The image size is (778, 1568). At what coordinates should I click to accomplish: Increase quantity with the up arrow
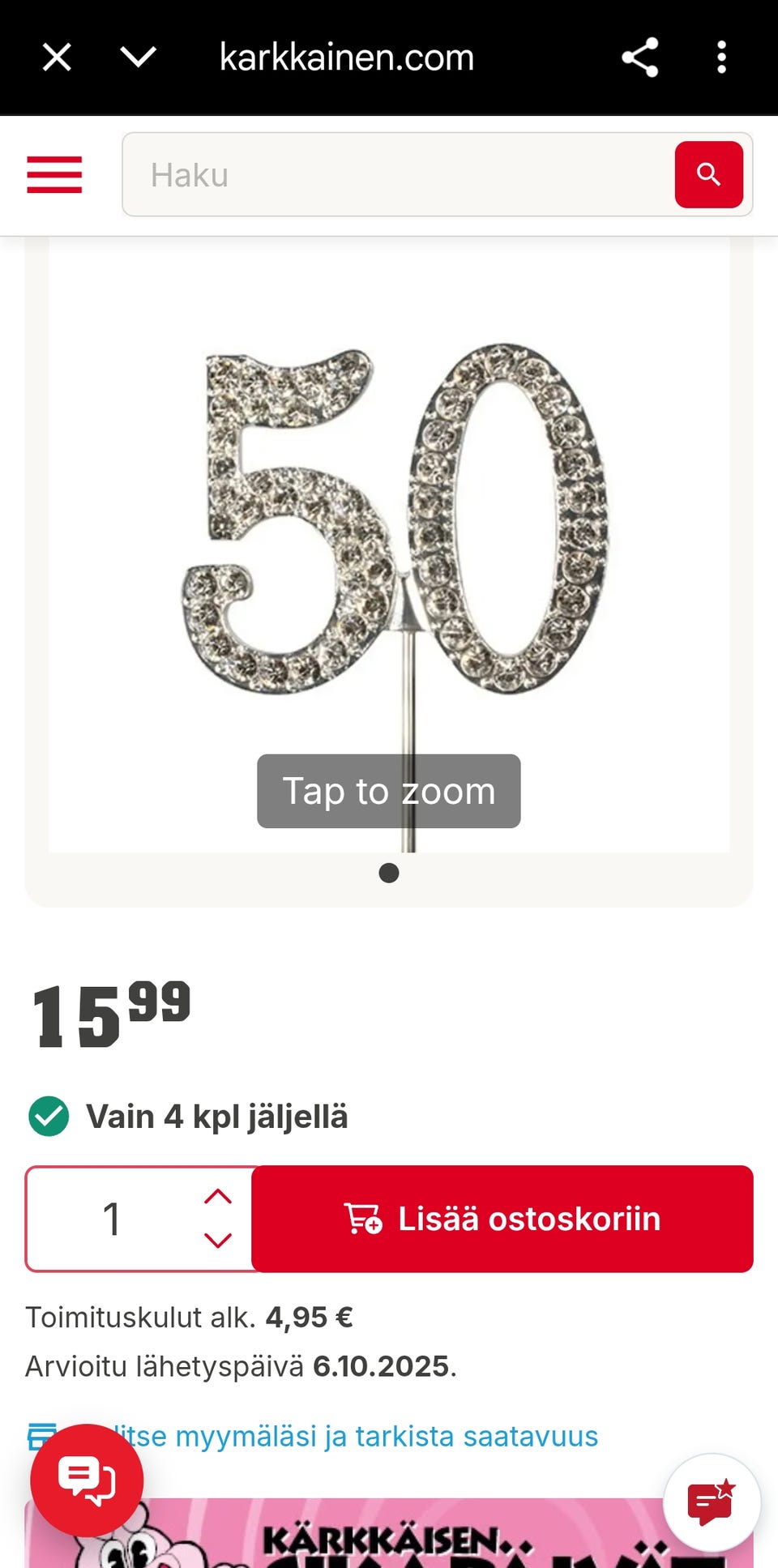(216, 1194)
